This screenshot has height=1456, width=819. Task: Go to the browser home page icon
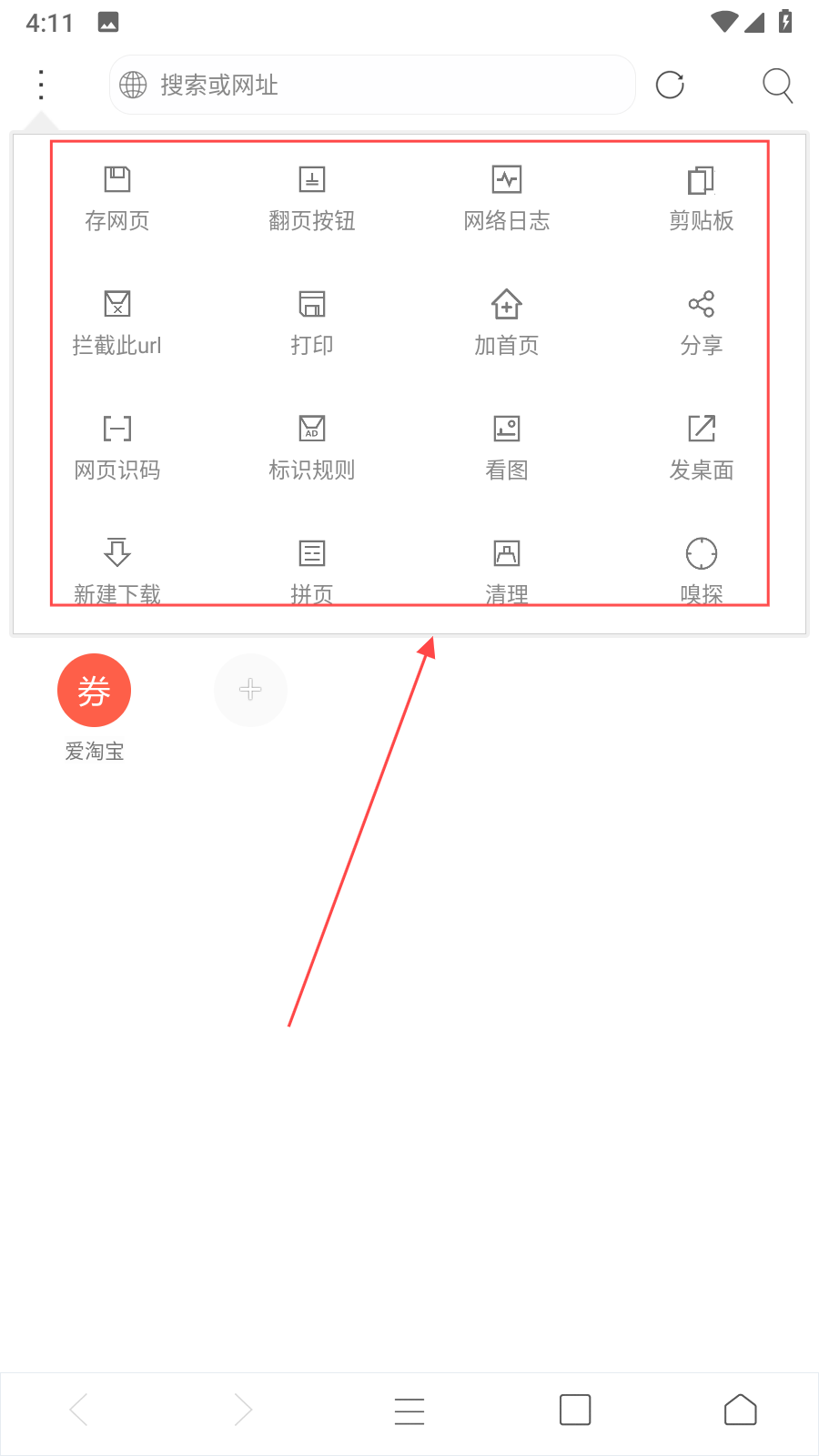pyautogui.click(x=740, y=1410)
